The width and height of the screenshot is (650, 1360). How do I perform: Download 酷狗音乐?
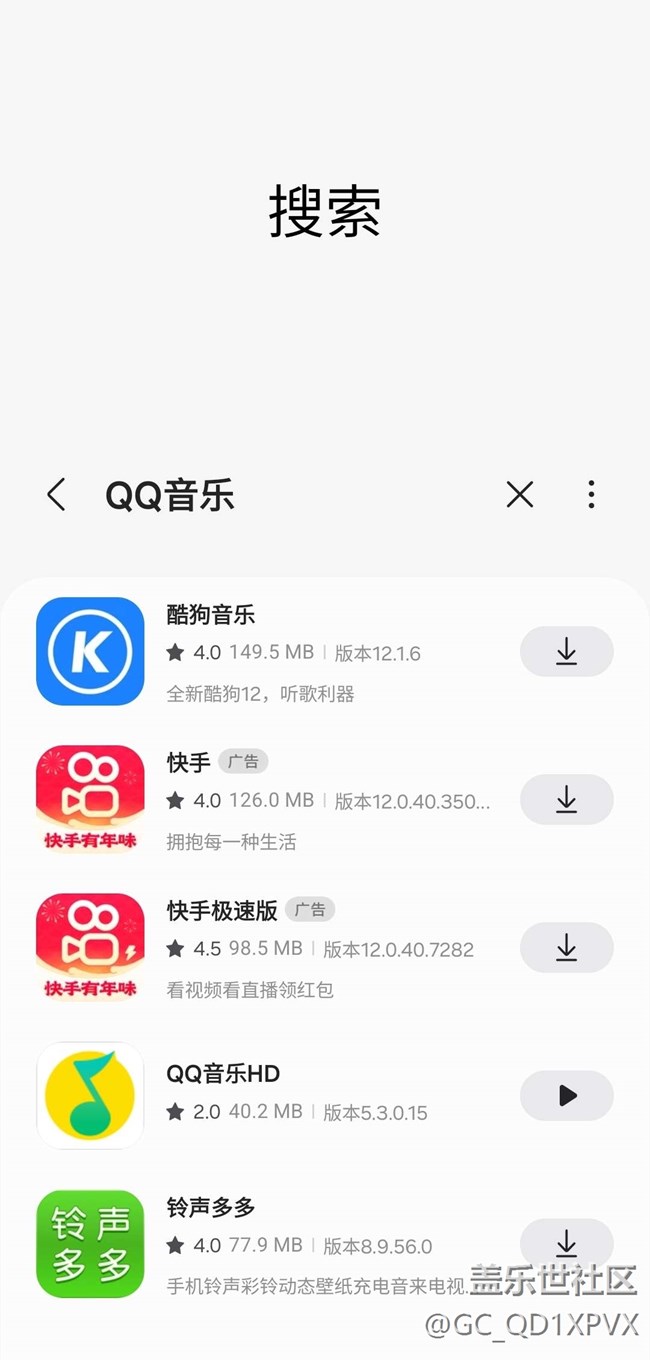pos(566,652)
